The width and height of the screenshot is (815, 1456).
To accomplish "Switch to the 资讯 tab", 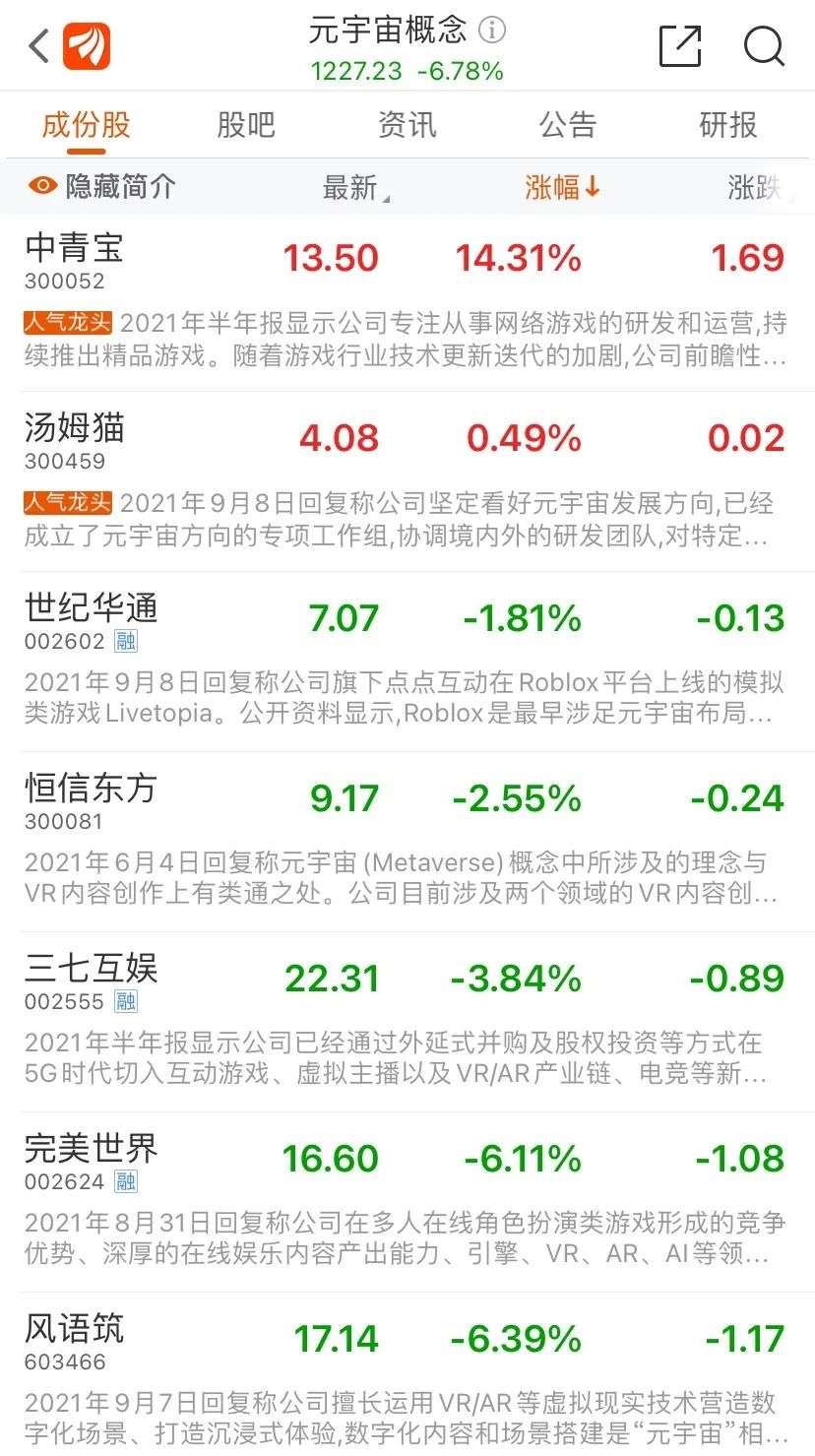I will point(407,125).
